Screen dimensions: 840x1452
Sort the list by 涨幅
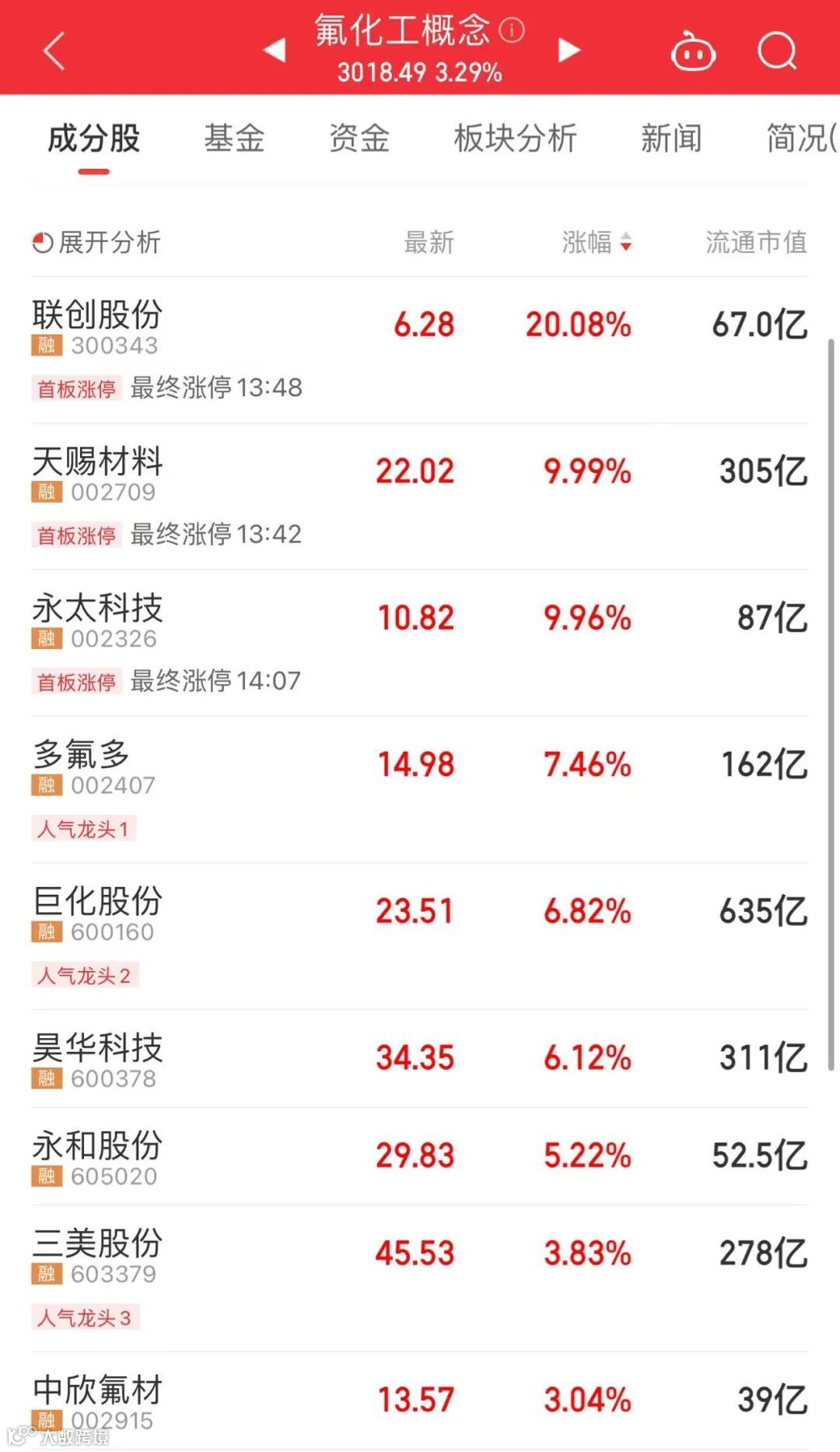click(x=597, y=243)
